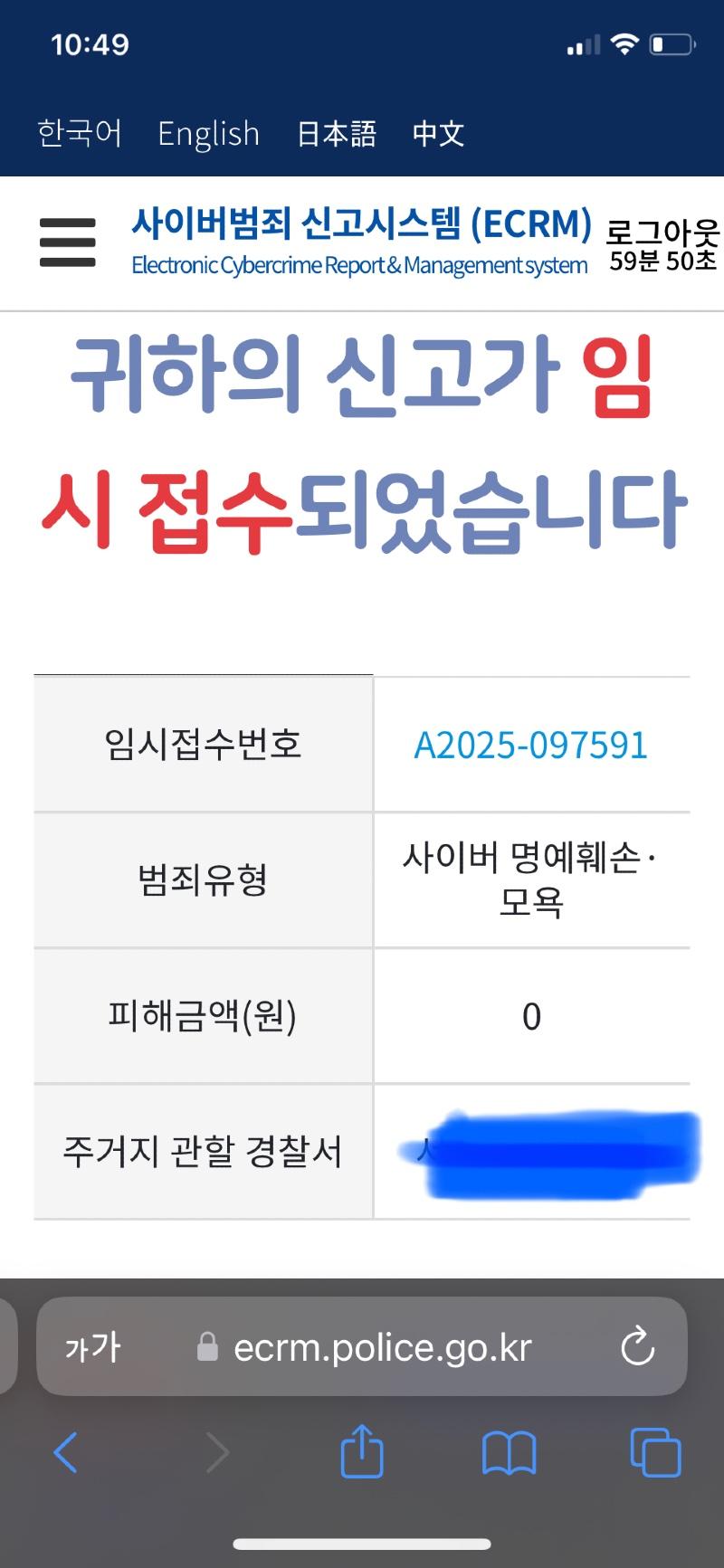Image resolution: width=724 pixels, height=1568 pixels.
Task: Share this page
Action: [x=362, y=1451]
